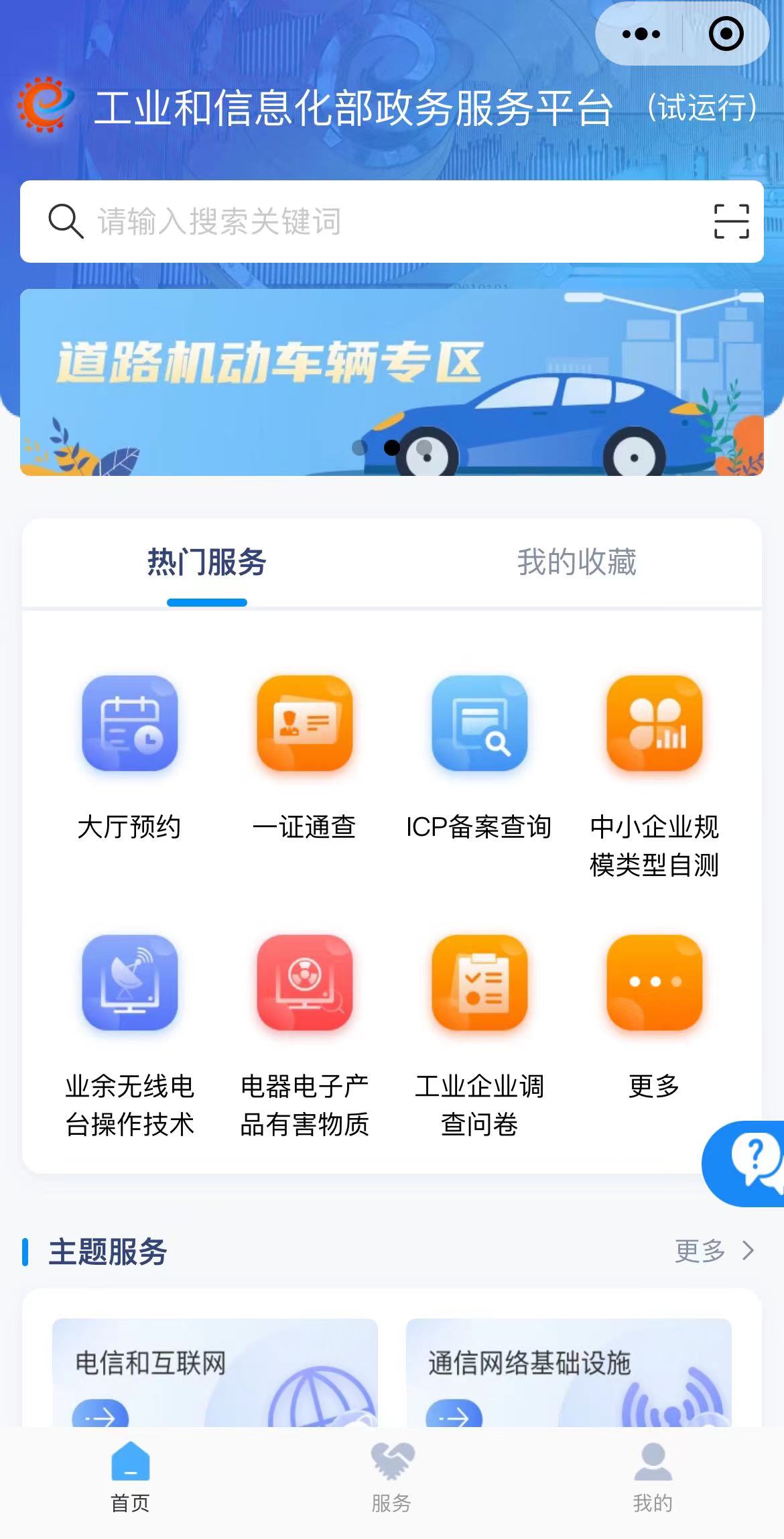Screen dimensions: 784x1539
Task: Open the scan code icon
Action: click(x=731, y=221)
